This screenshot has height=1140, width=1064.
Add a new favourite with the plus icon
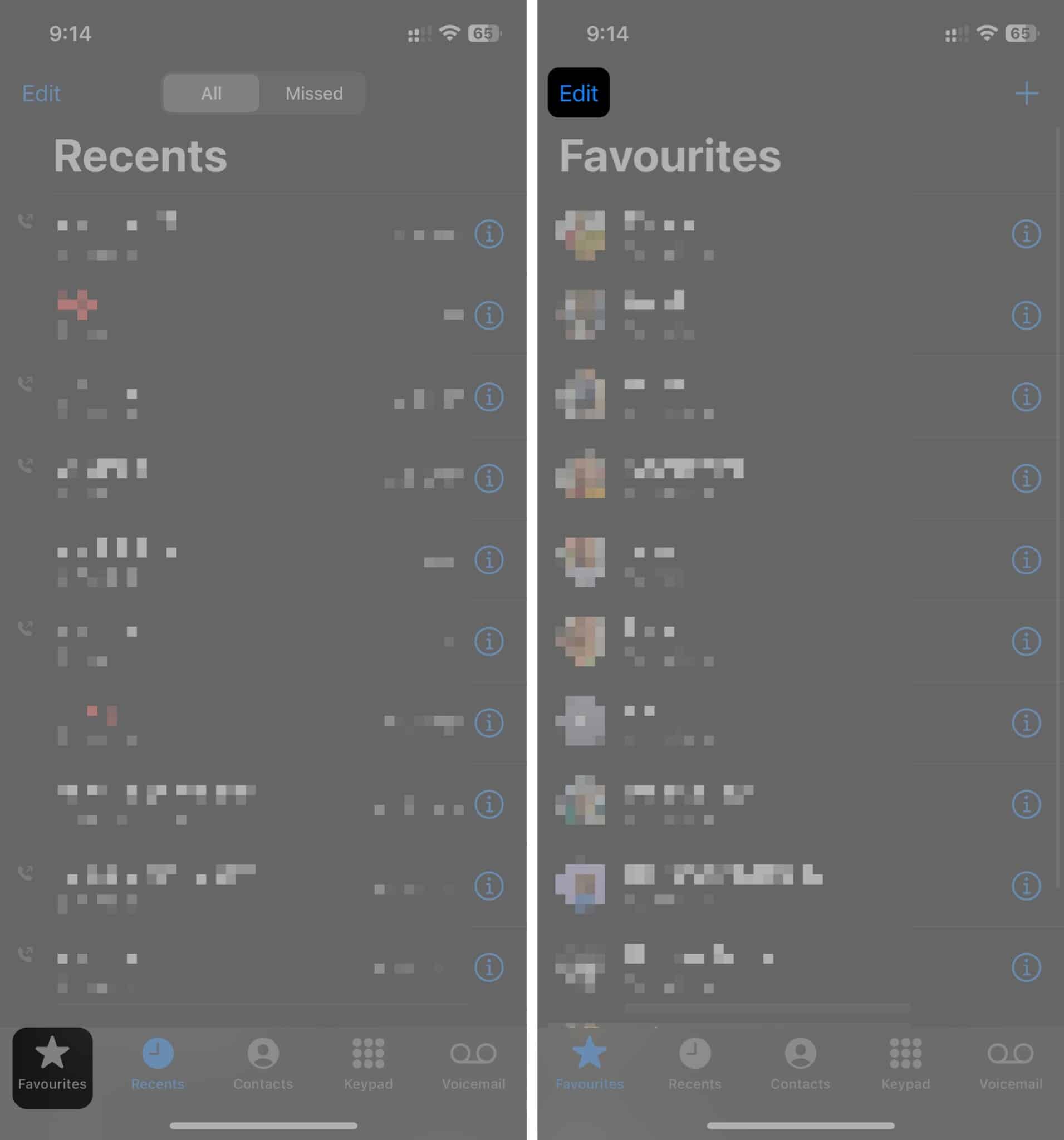(1026, 93)
